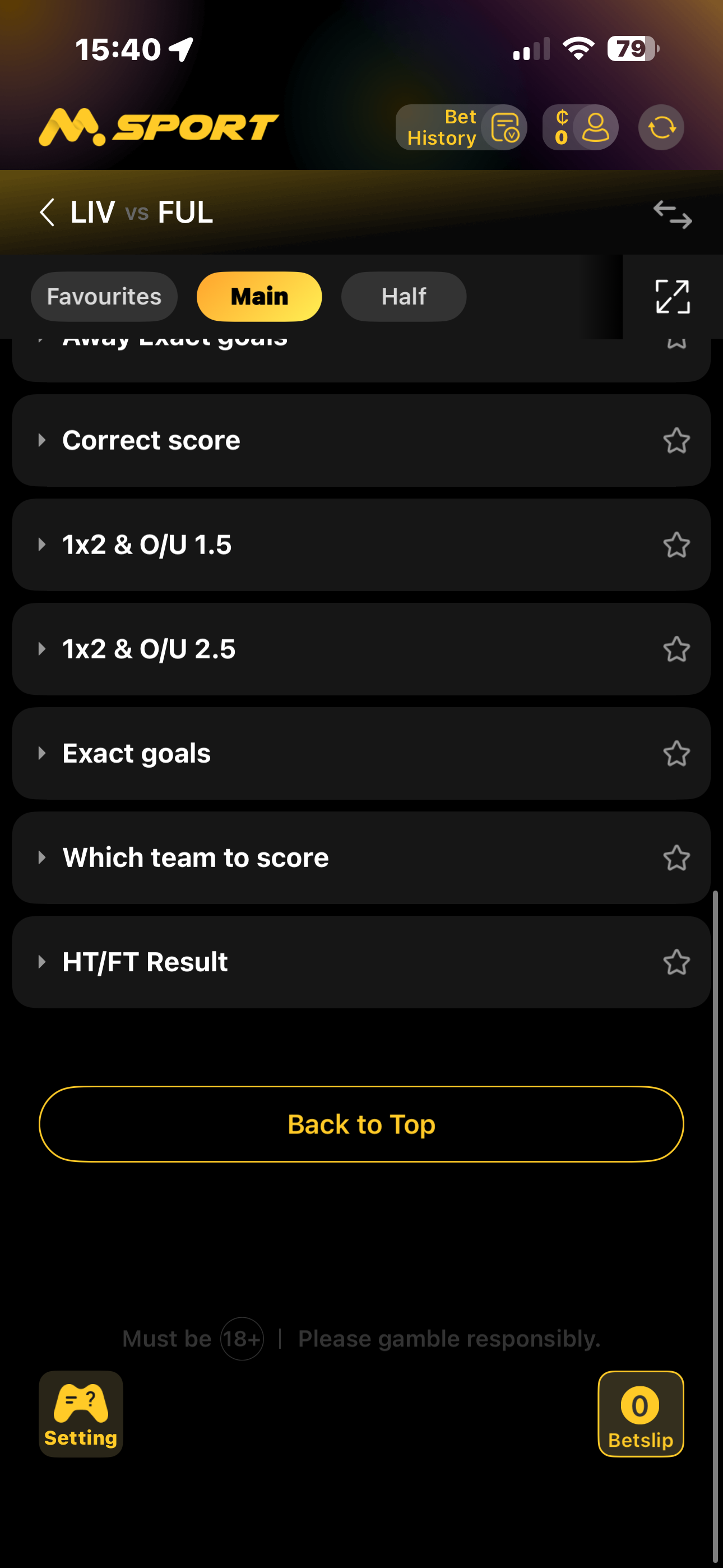Select the Main tab
723x1568 pixels.
(259, 297)
